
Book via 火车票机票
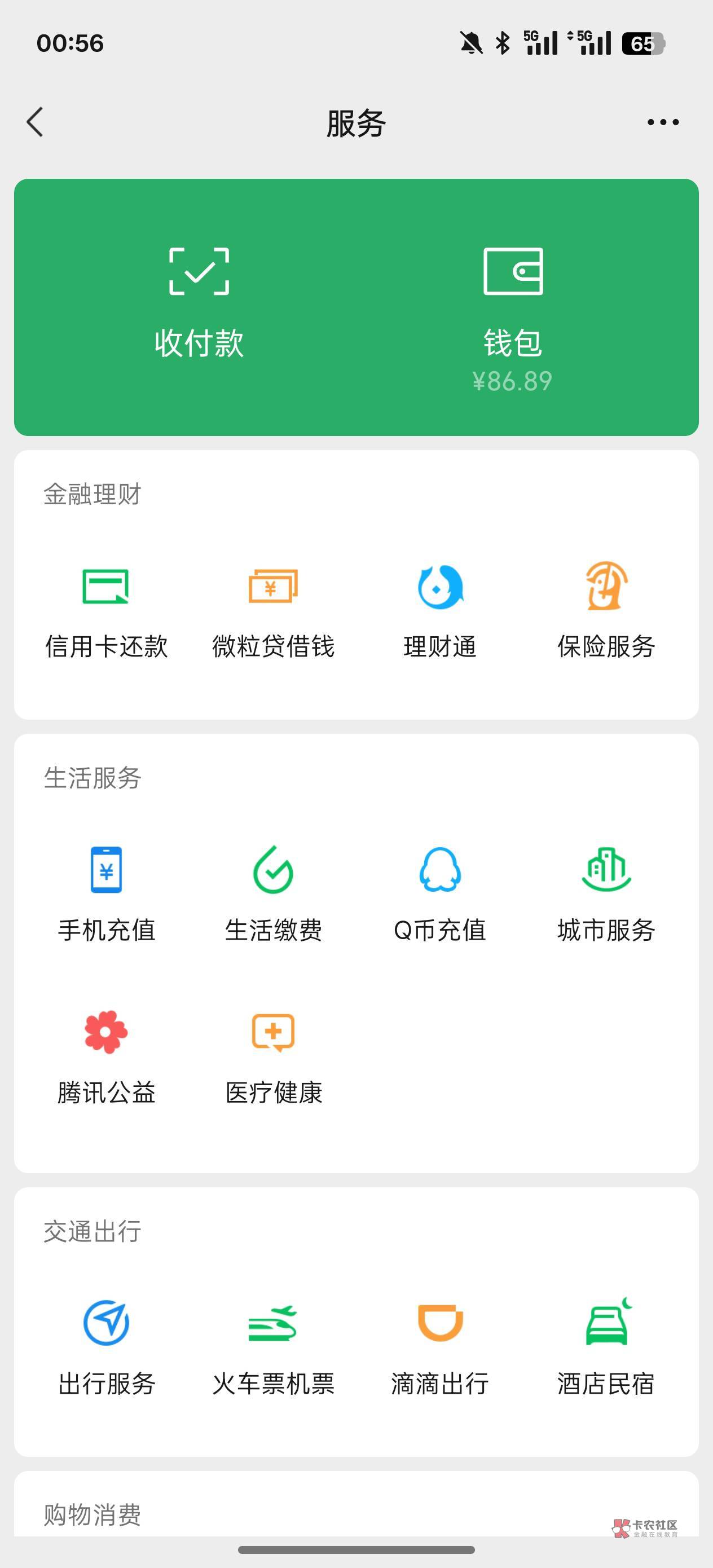point(273,1347)
